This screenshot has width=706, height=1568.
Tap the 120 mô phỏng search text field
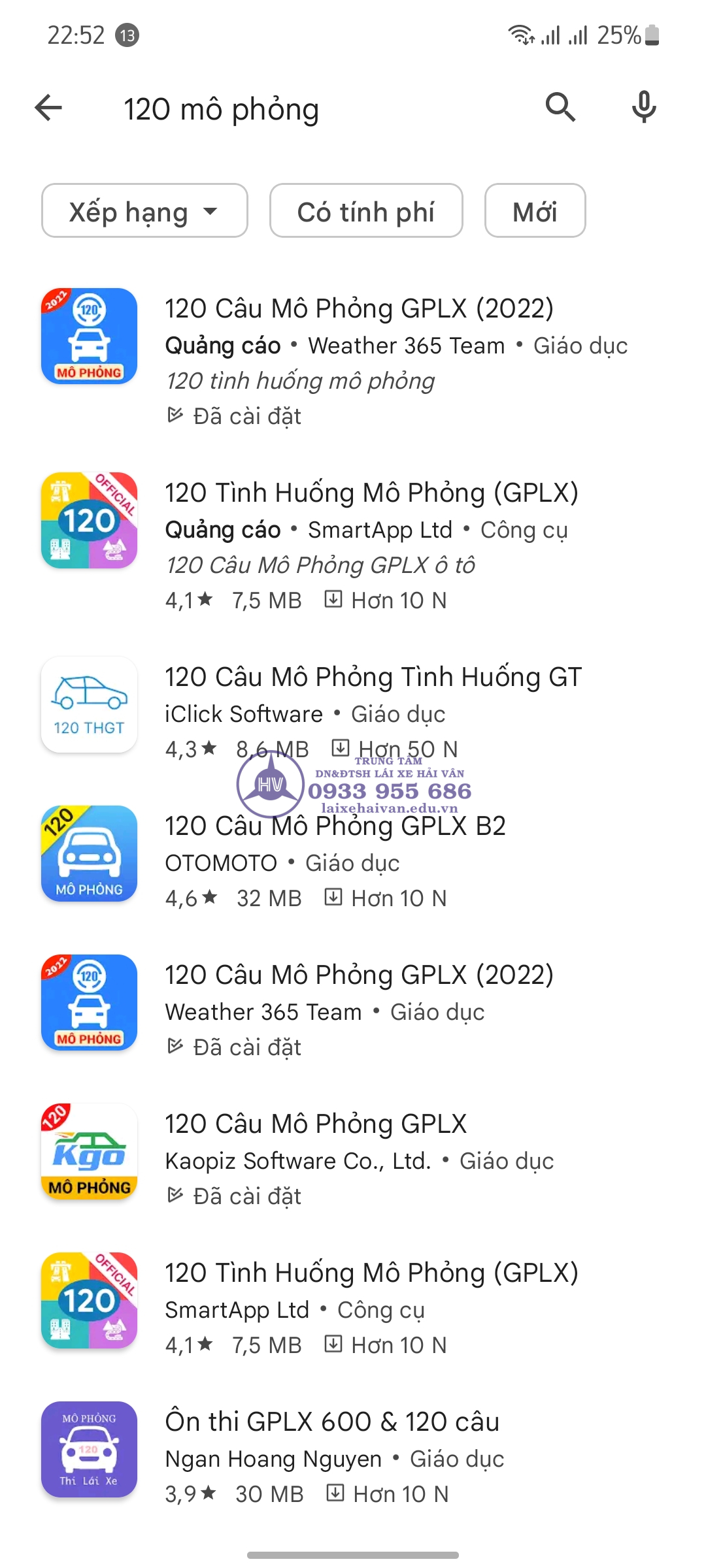click(222, 109)
